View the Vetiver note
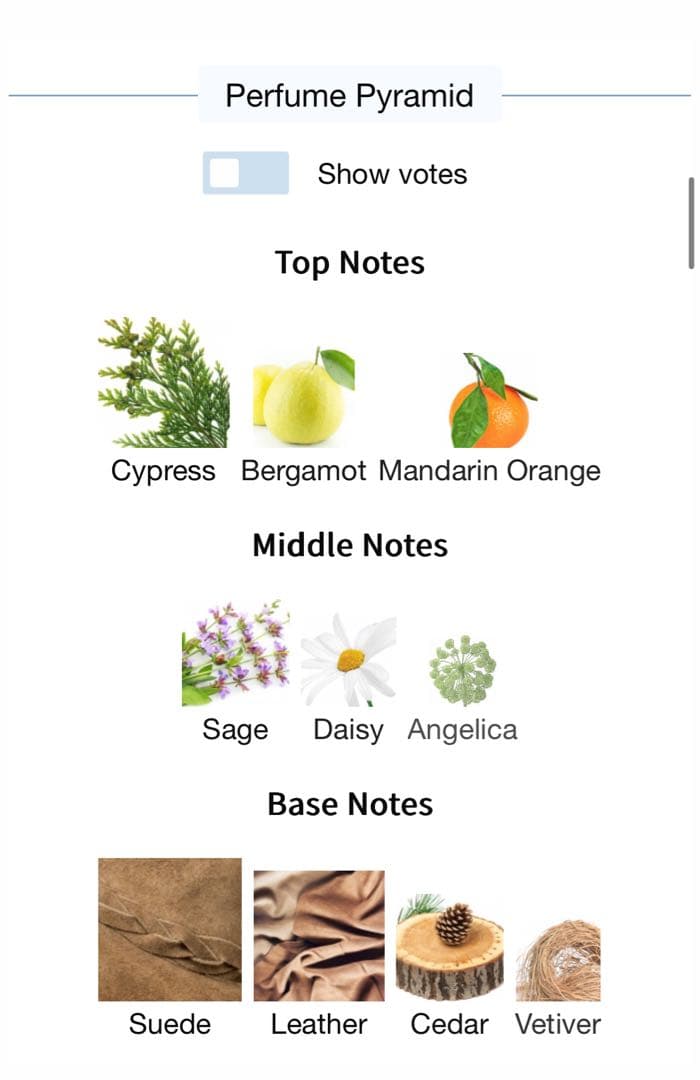Screen dimensions: 700x1080 558,960
